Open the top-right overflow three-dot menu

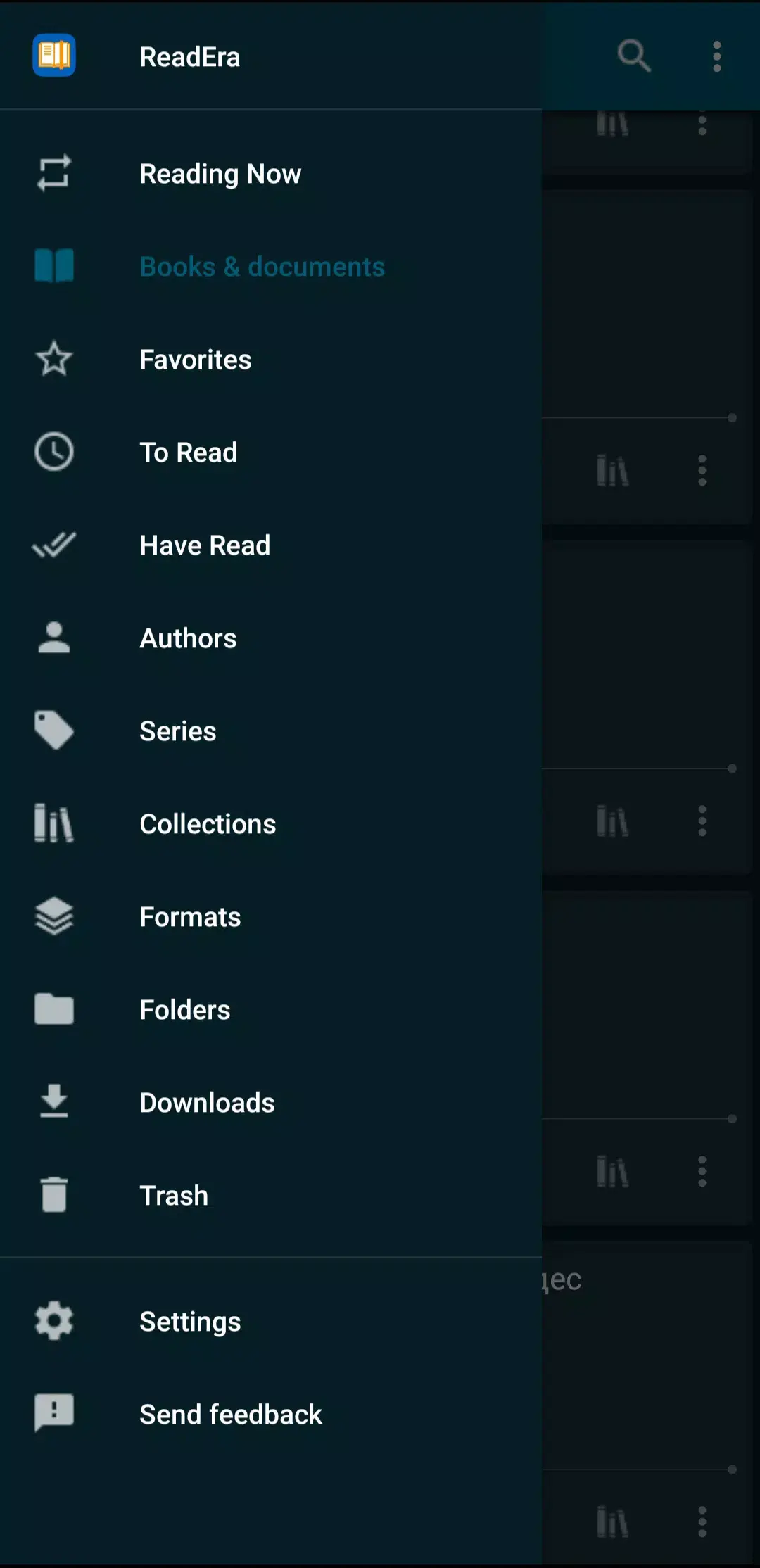click(716, 56)
